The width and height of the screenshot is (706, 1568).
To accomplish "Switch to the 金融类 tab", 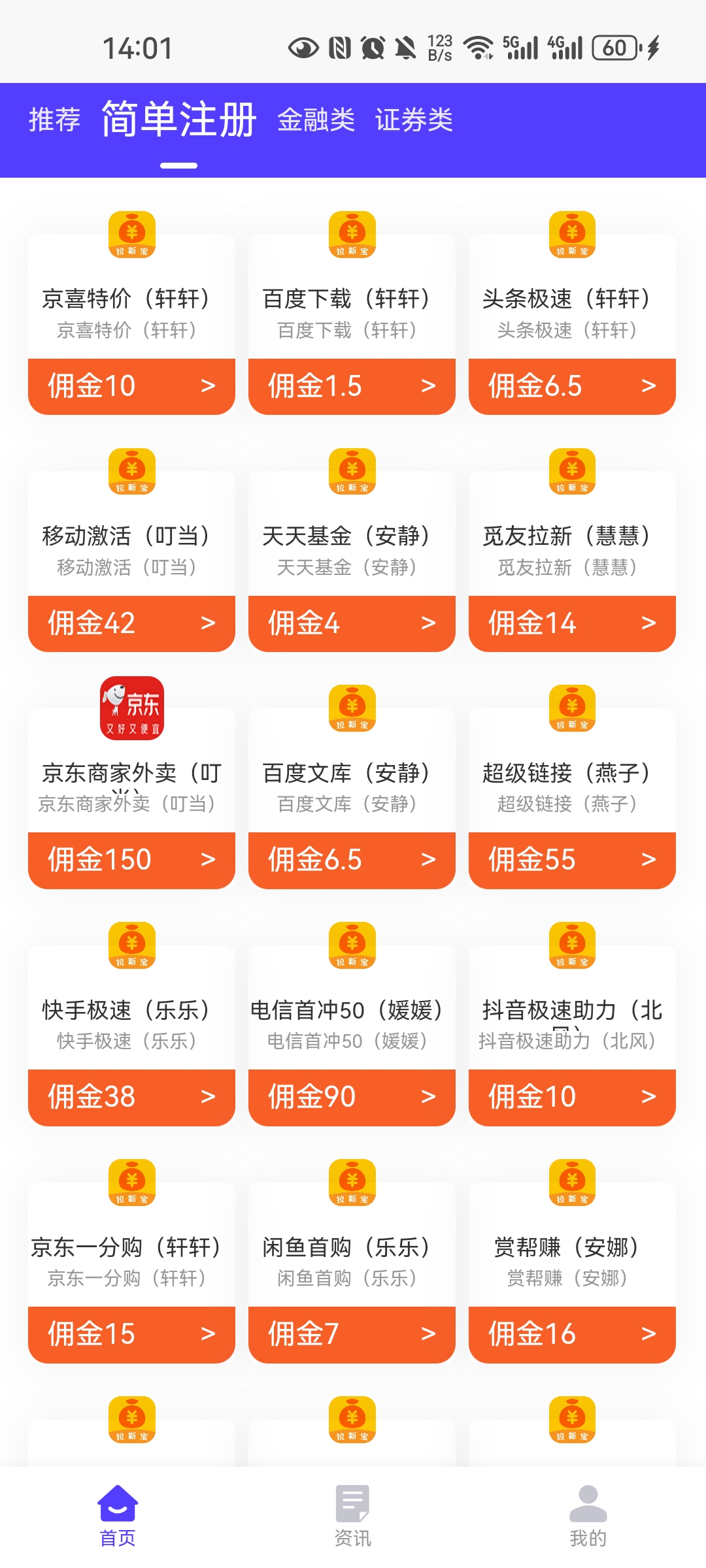I will coord(316,122).
